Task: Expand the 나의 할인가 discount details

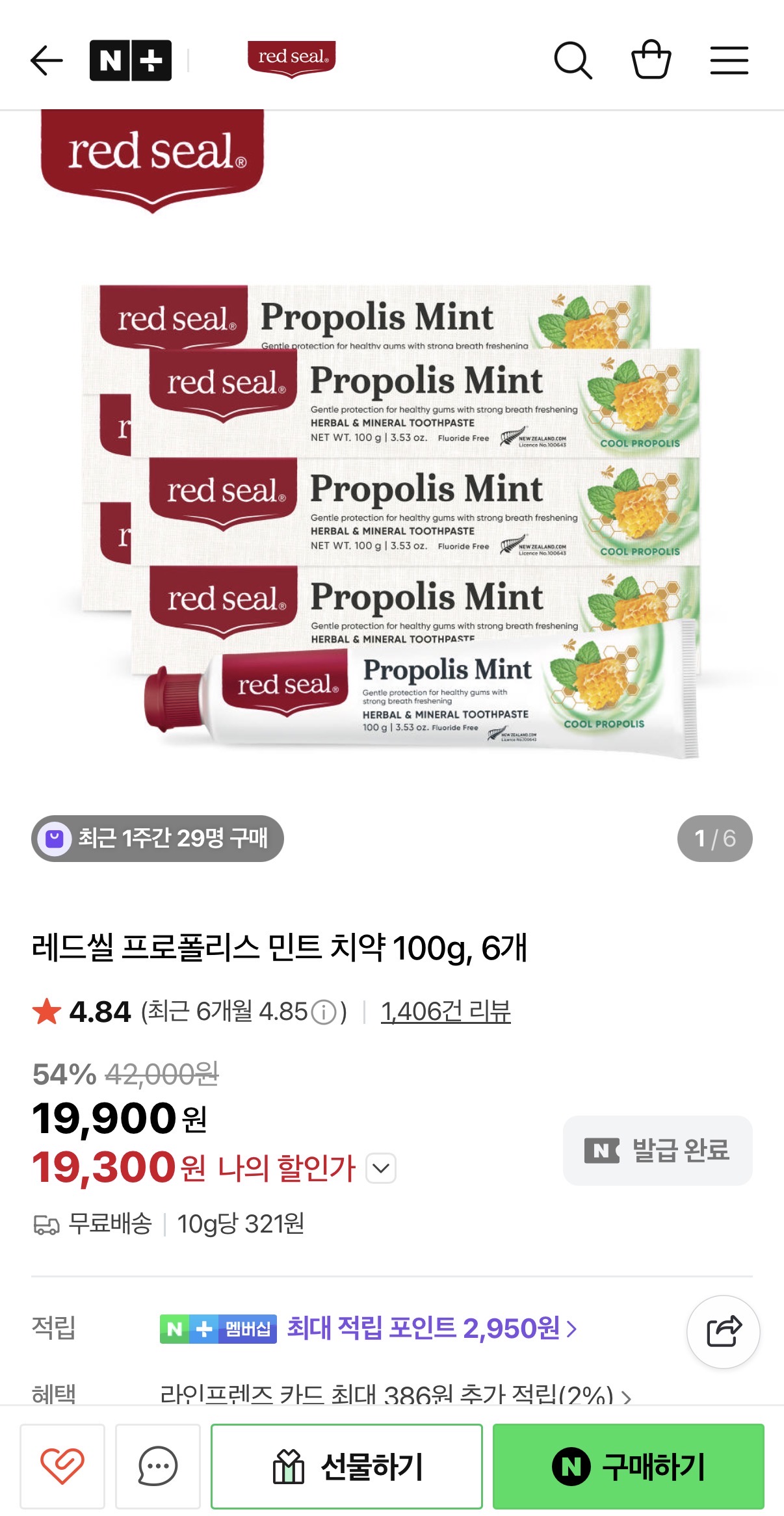Action: (x=381, y=1168)
